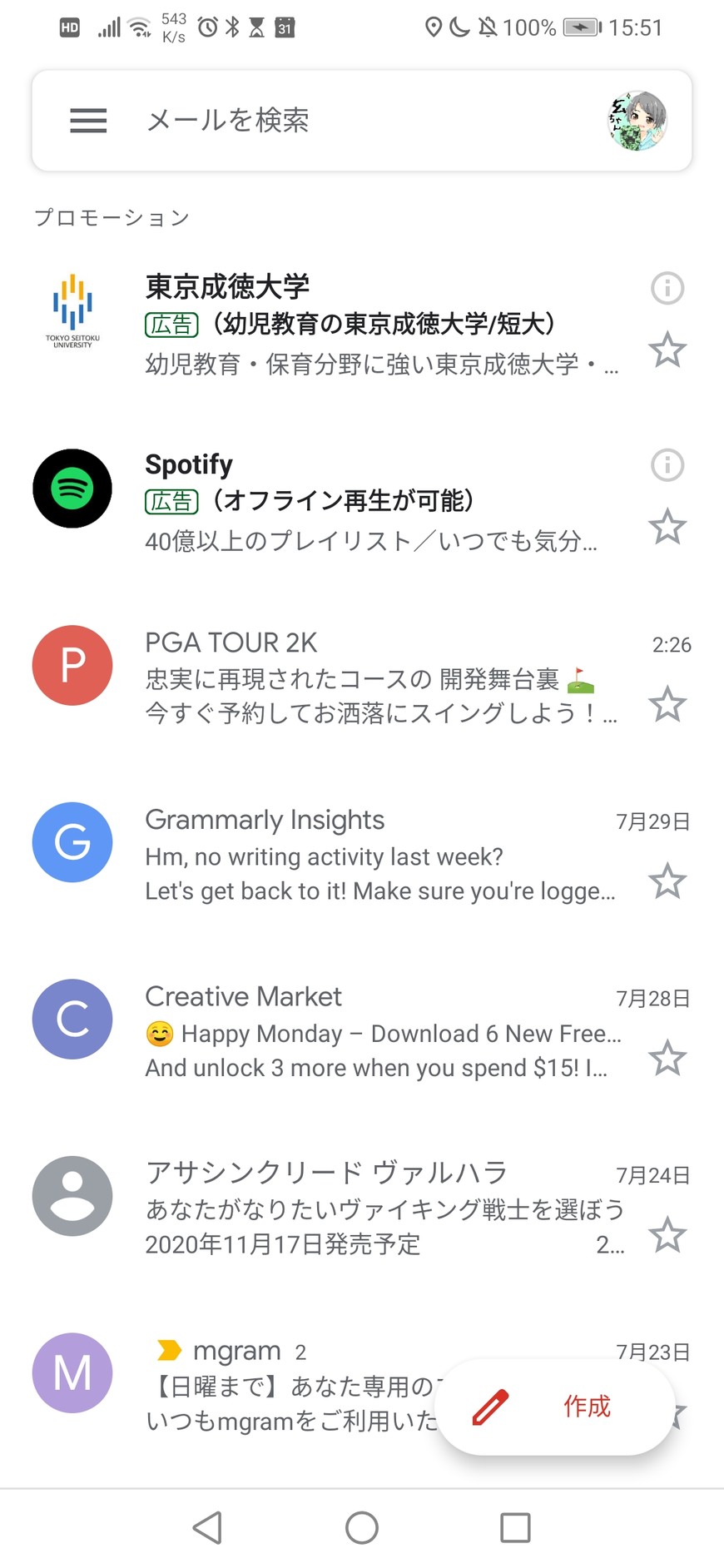Star the Creative Market email
This screenshot has height=1568, width=724.
tap(667, 1059)
